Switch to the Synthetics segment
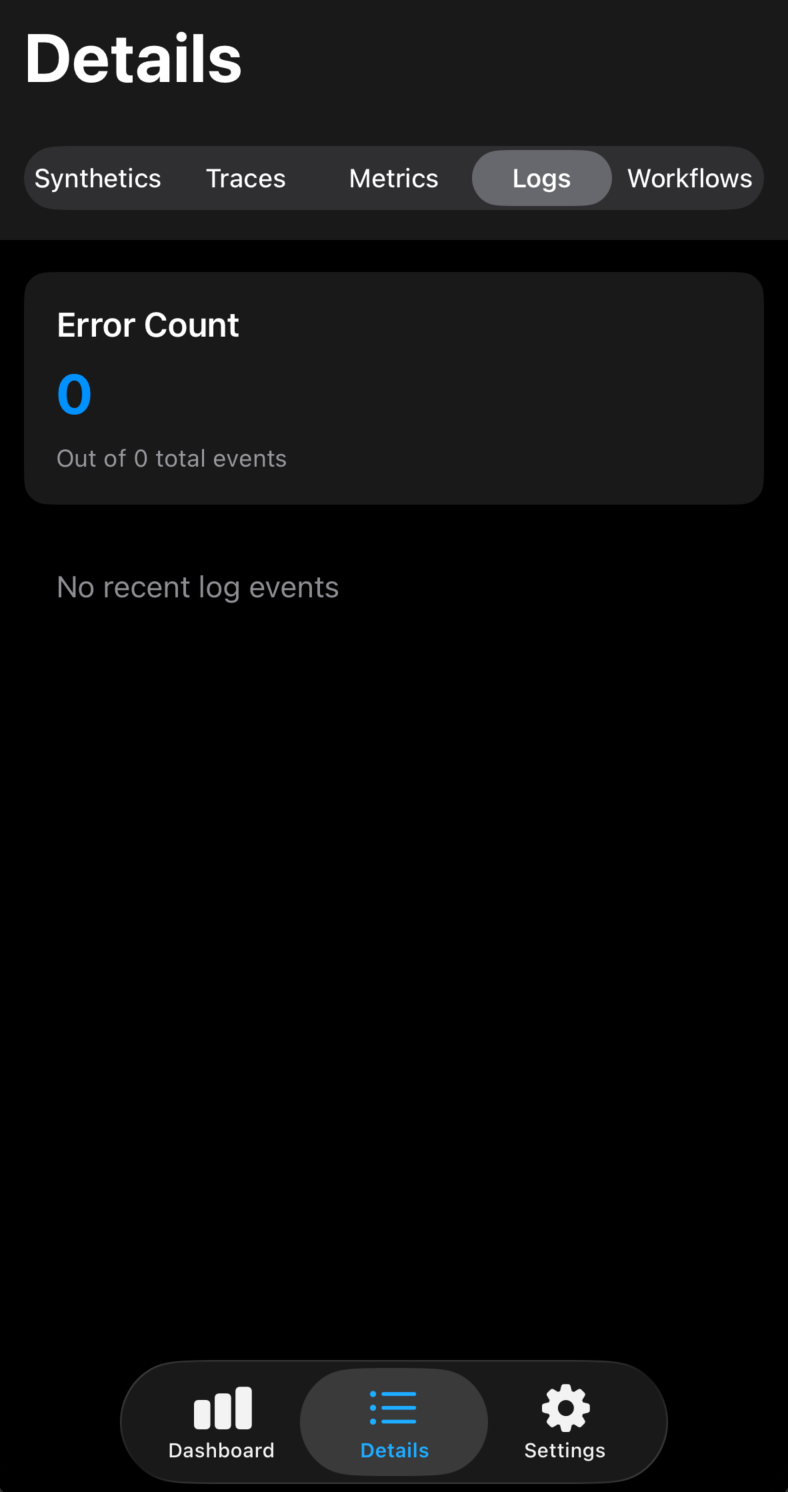 [98, 179]
